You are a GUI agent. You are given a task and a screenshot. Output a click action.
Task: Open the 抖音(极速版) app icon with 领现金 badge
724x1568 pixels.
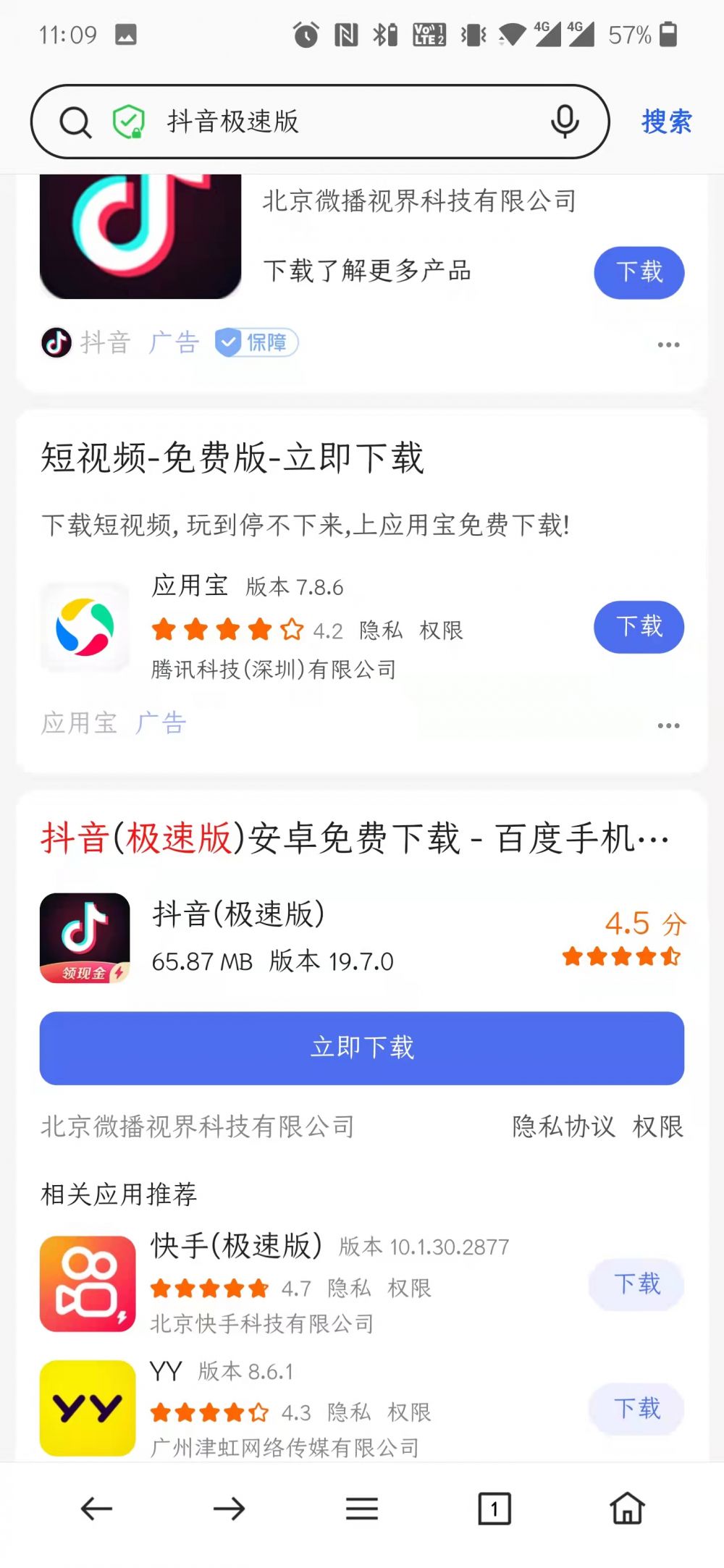click(85, 938)
